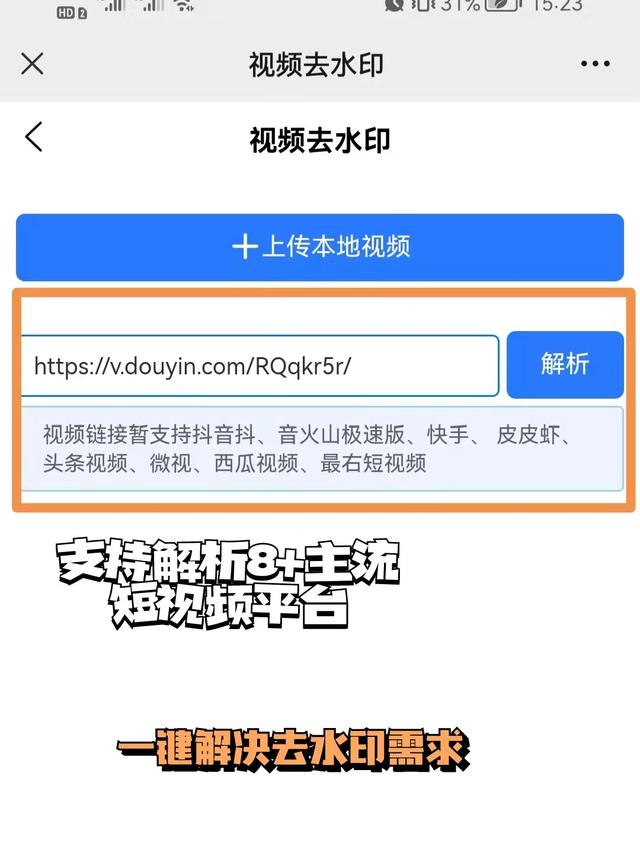The width and height of the screenshot is (640, 853).
Task: Focus the video link input field
Action: (260, 366)
